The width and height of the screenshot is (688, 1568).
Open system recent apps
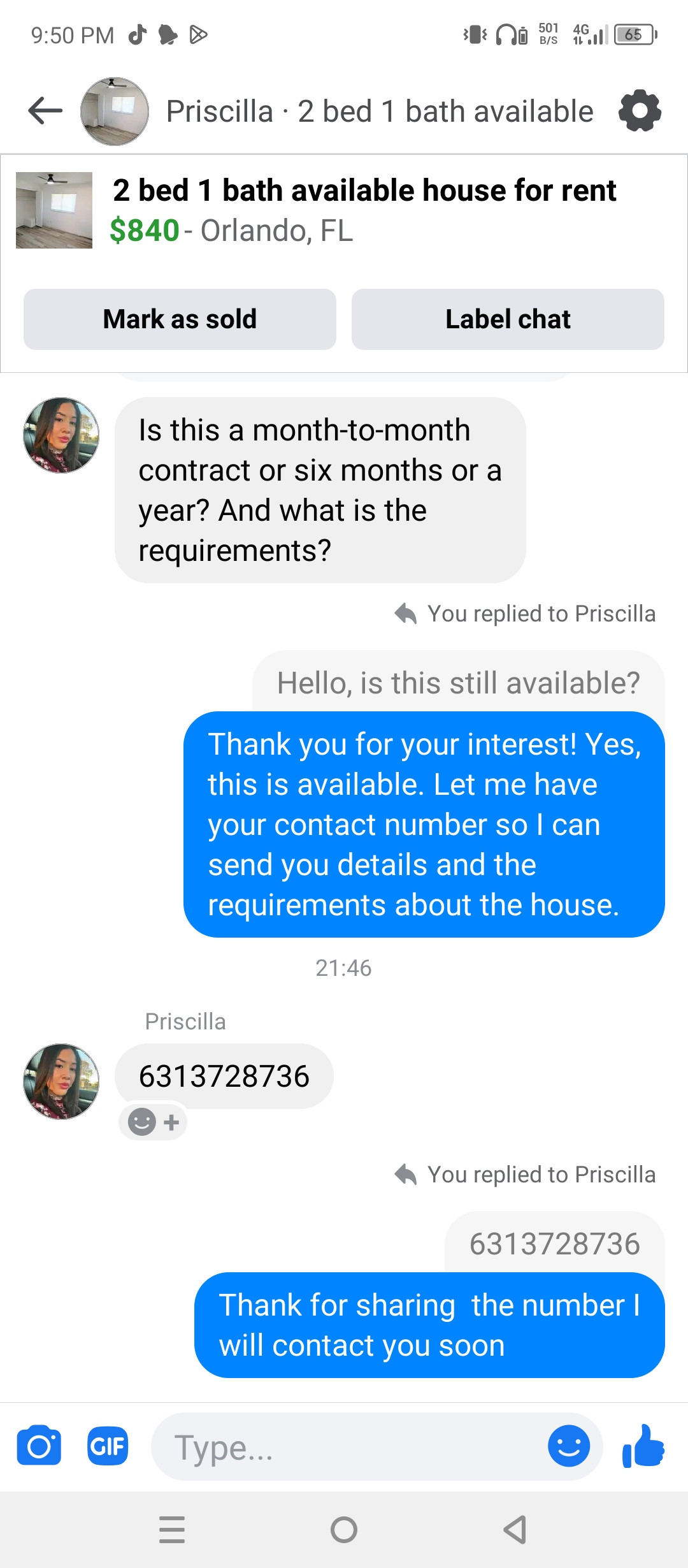(172, 1529)
